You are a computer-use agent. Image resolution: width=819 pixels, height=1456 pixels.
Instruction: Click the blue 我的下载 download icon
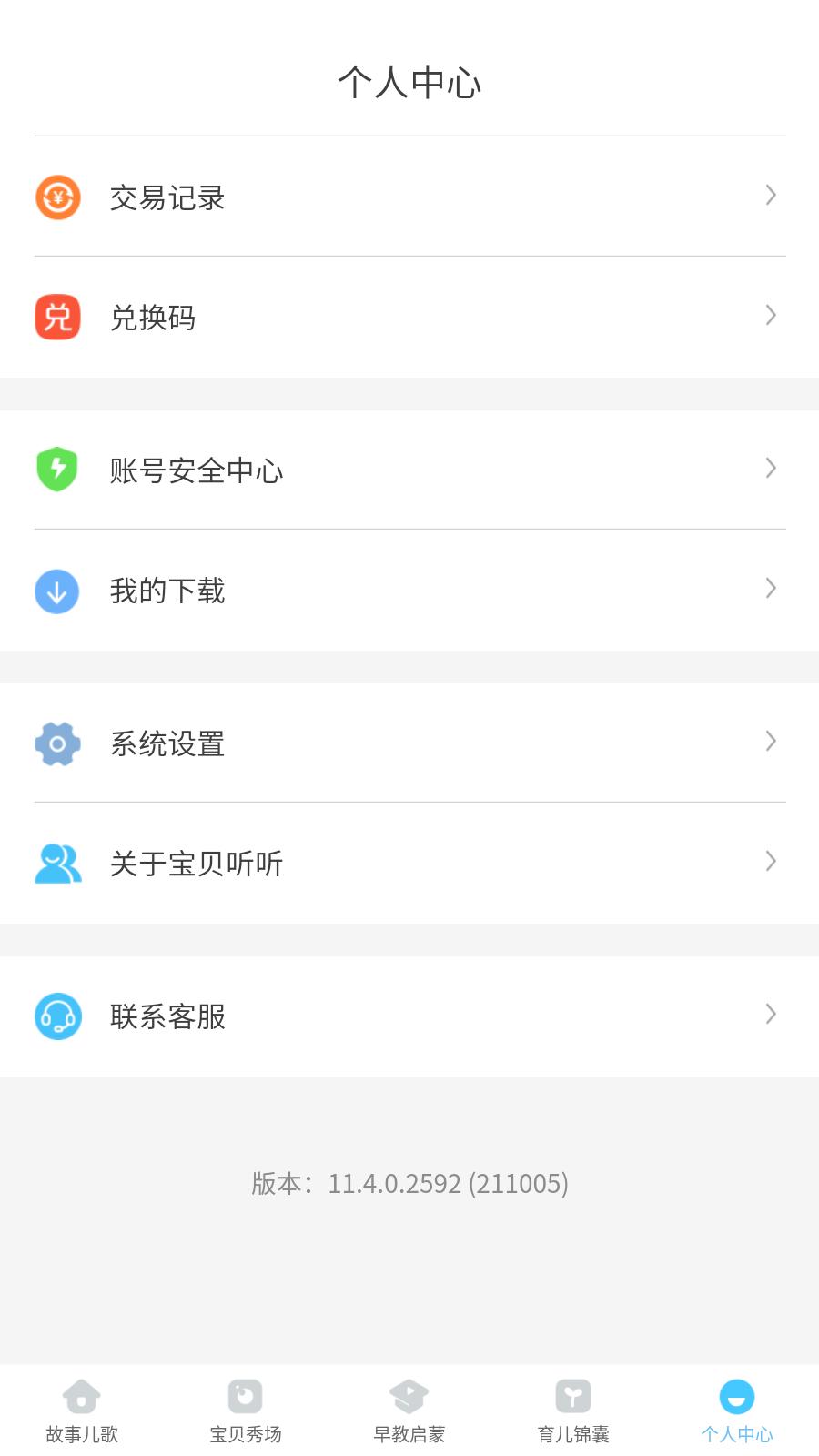[x=57, y=591]
